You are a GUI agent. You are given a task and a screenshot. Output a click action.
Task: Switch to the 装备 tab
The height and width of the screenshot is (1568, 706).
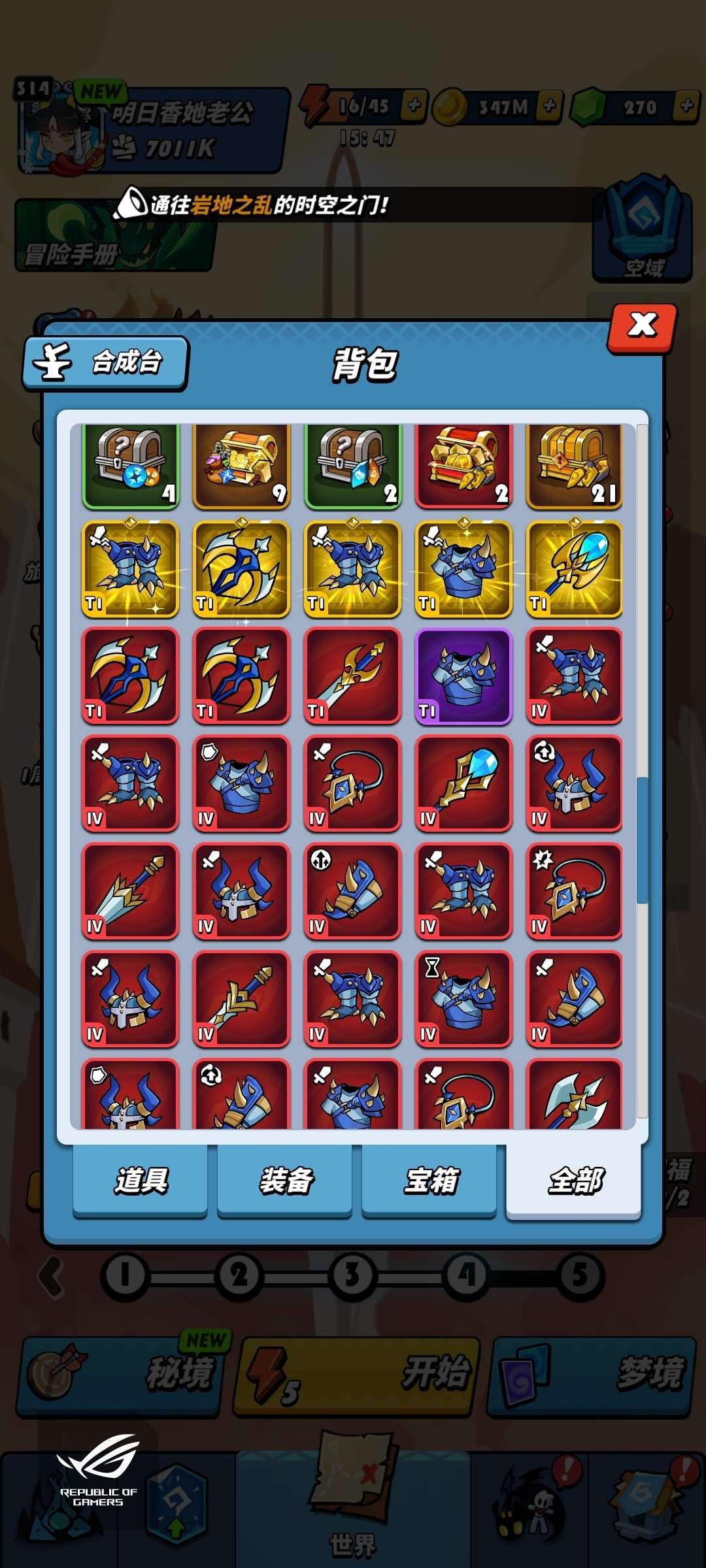[285, 1180]
